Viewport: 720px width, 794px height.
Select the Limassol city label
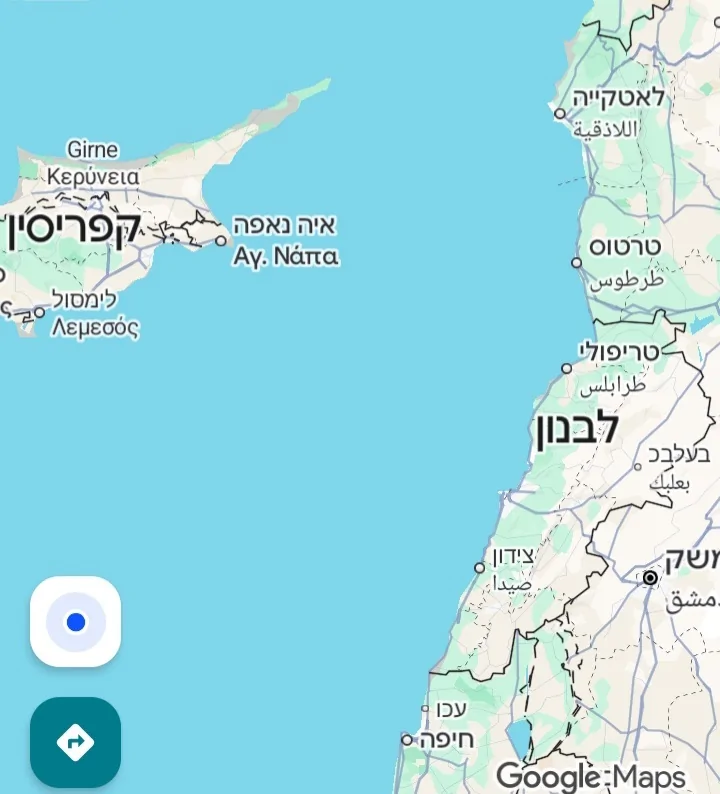pyautogui.click(x=84, y=300)
